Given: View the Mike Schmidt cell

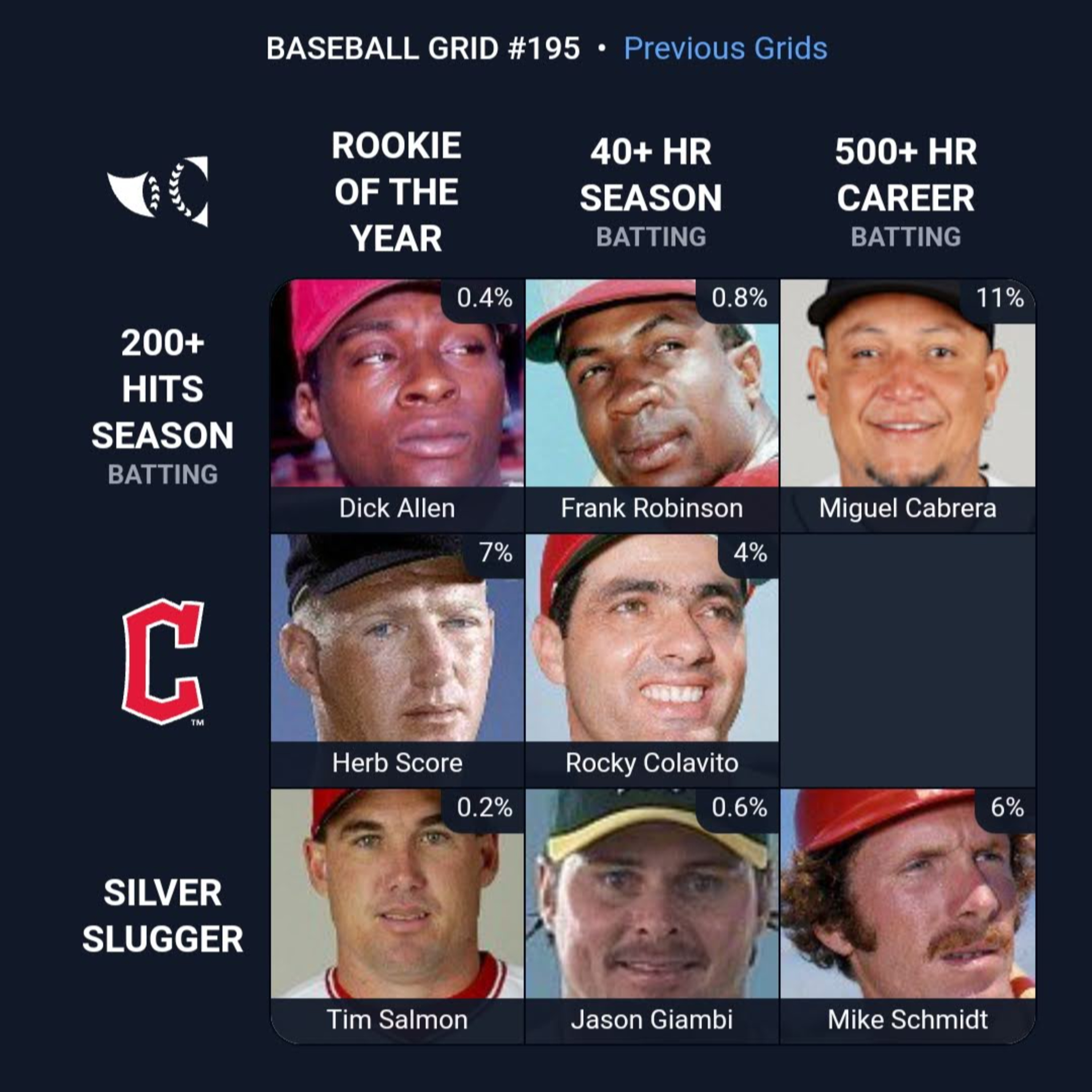Looking at the screenshot, I should [907, 916].
